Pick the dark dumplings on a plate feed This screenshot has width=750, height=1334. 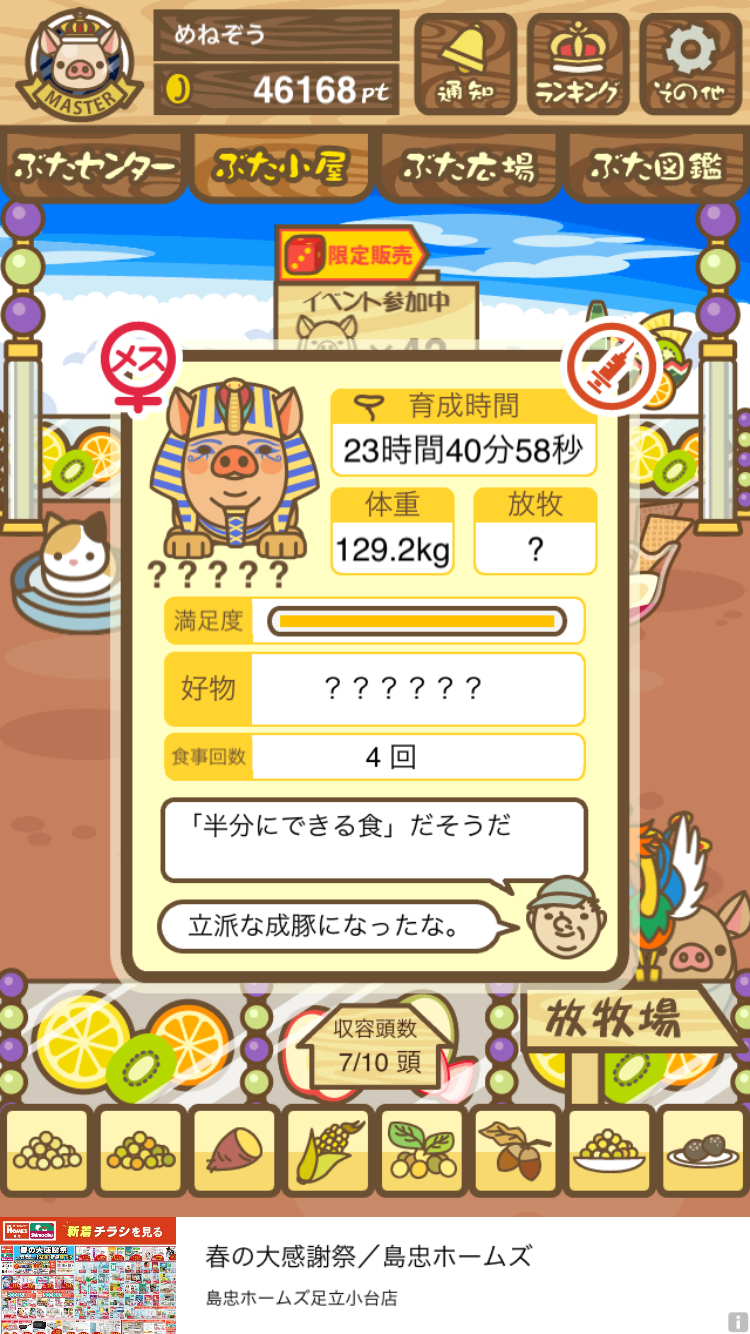tap(701, 1151)
